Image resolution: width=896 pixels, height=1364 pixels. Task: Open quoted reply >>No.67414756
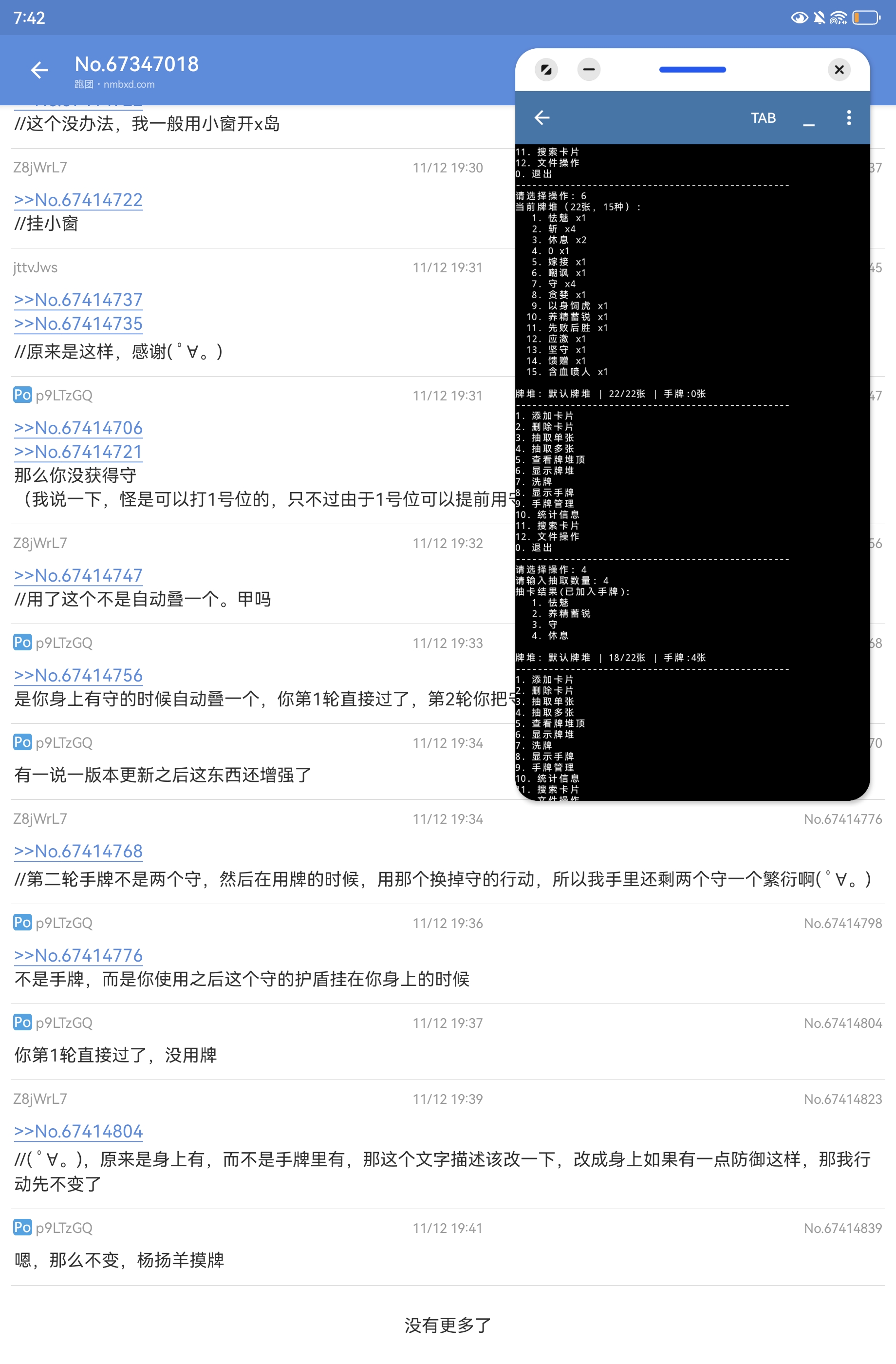pos(78,676)
